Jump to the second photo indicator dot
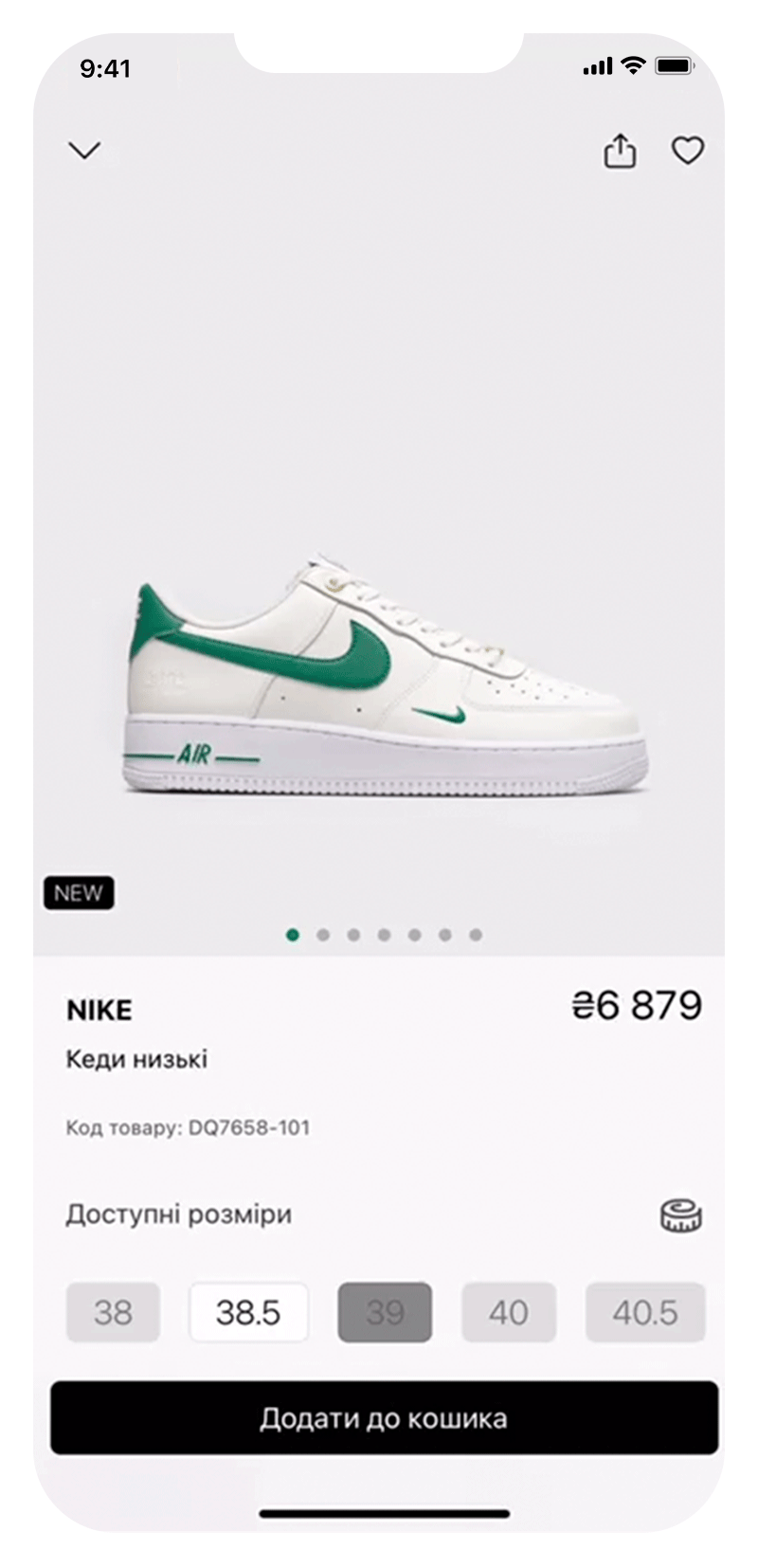The image size is (758, 1568). click(x=323, y=935)
